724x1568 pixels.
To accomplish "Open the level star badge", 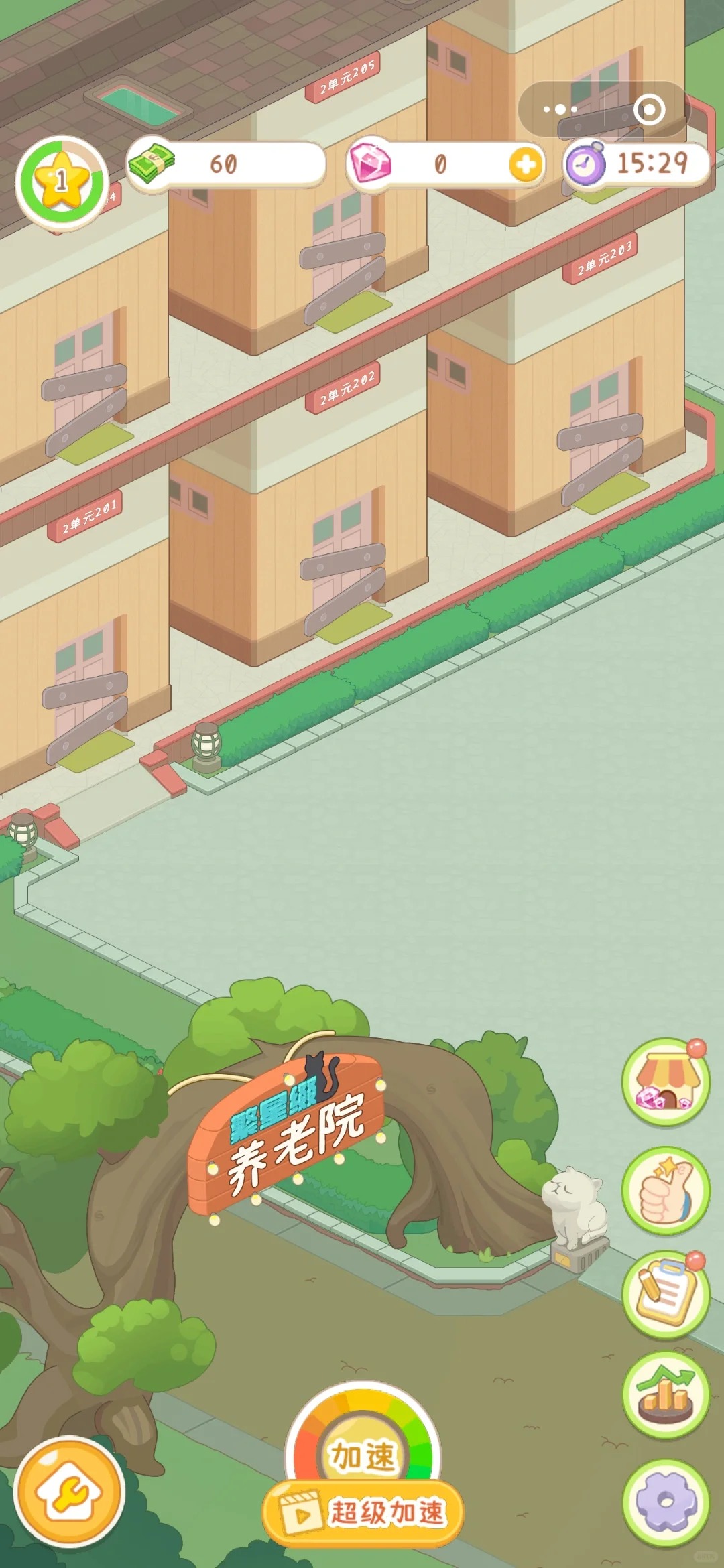I will click(x=62, y=182).
